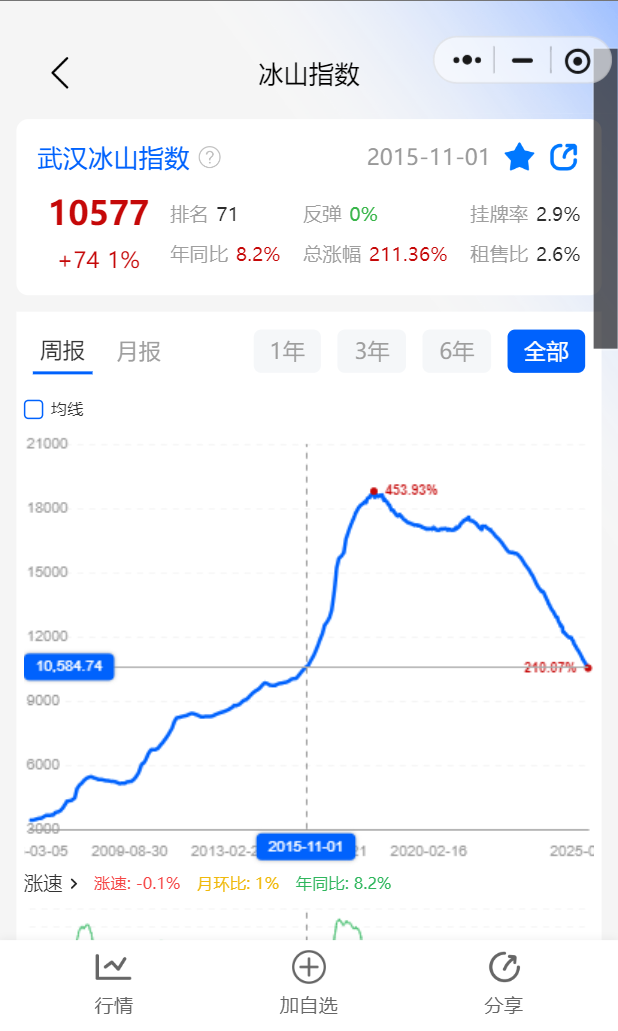Switch to the 月报 tab
The image size is (618, 1031).
138,351
